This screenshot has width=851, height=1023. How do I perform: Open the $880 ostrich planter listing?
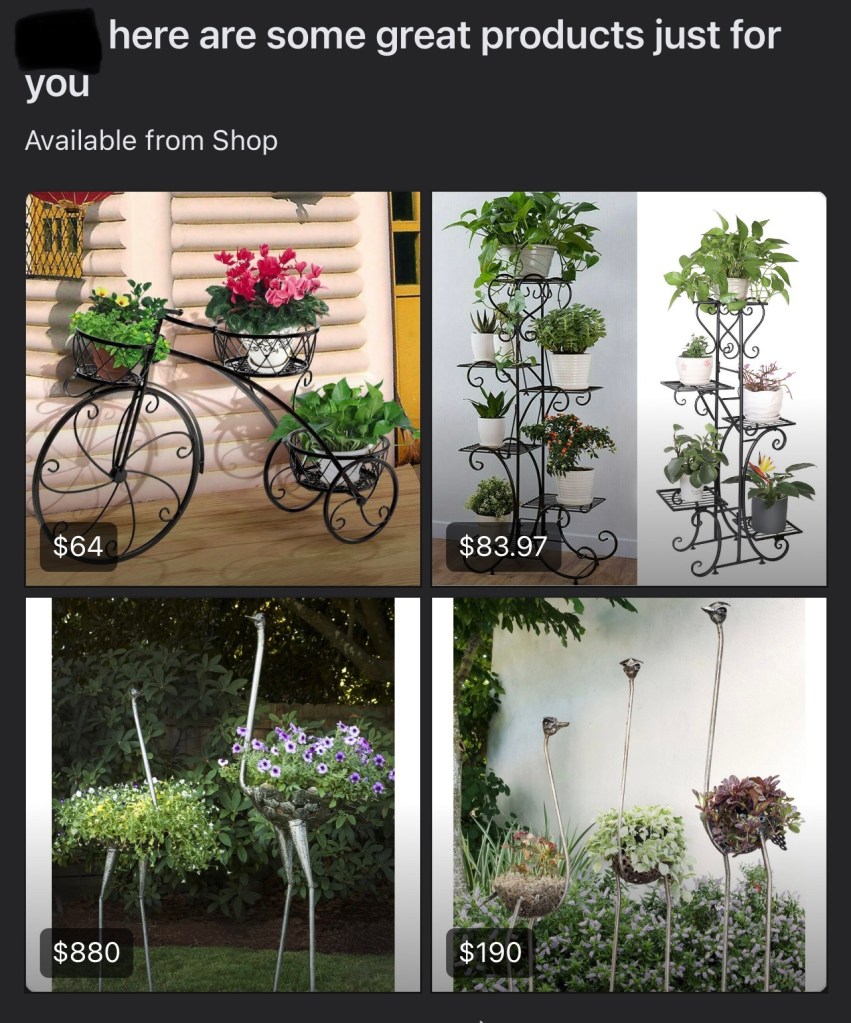(x=222, y=794)
